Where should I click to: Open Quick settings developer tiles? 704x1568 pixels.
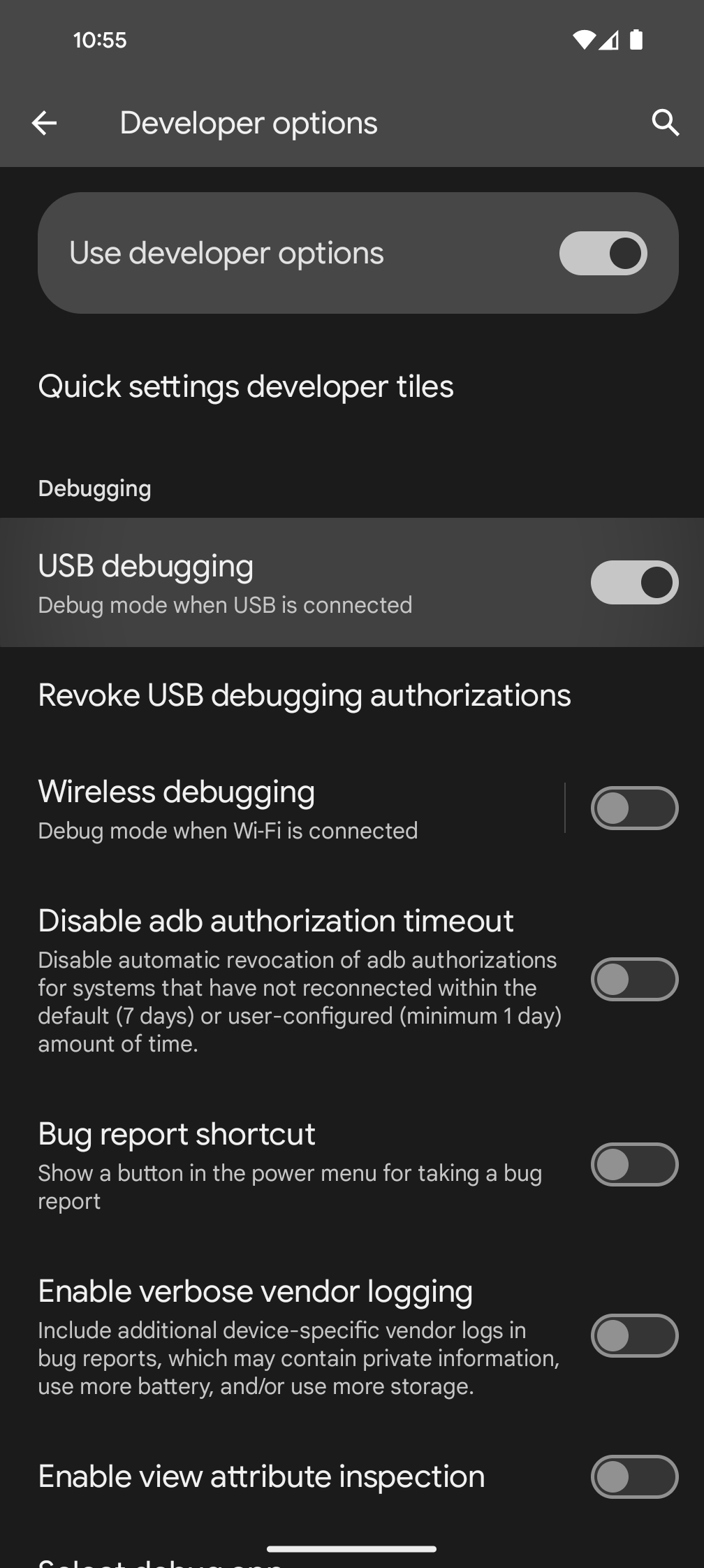pos(352,386)
